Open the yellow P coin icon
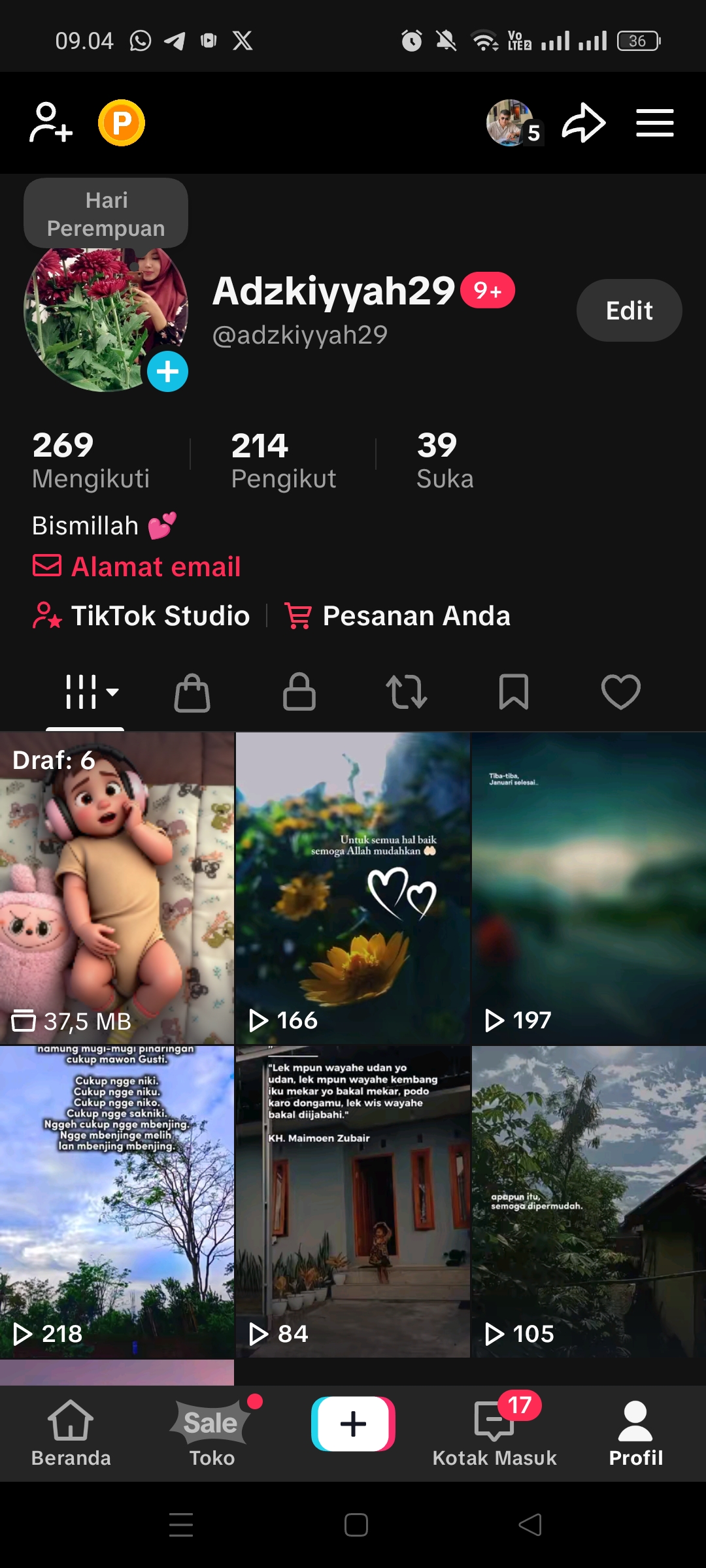Image resolution: width=706 pixels, height=1568 pixels. [x=122, y=123]
